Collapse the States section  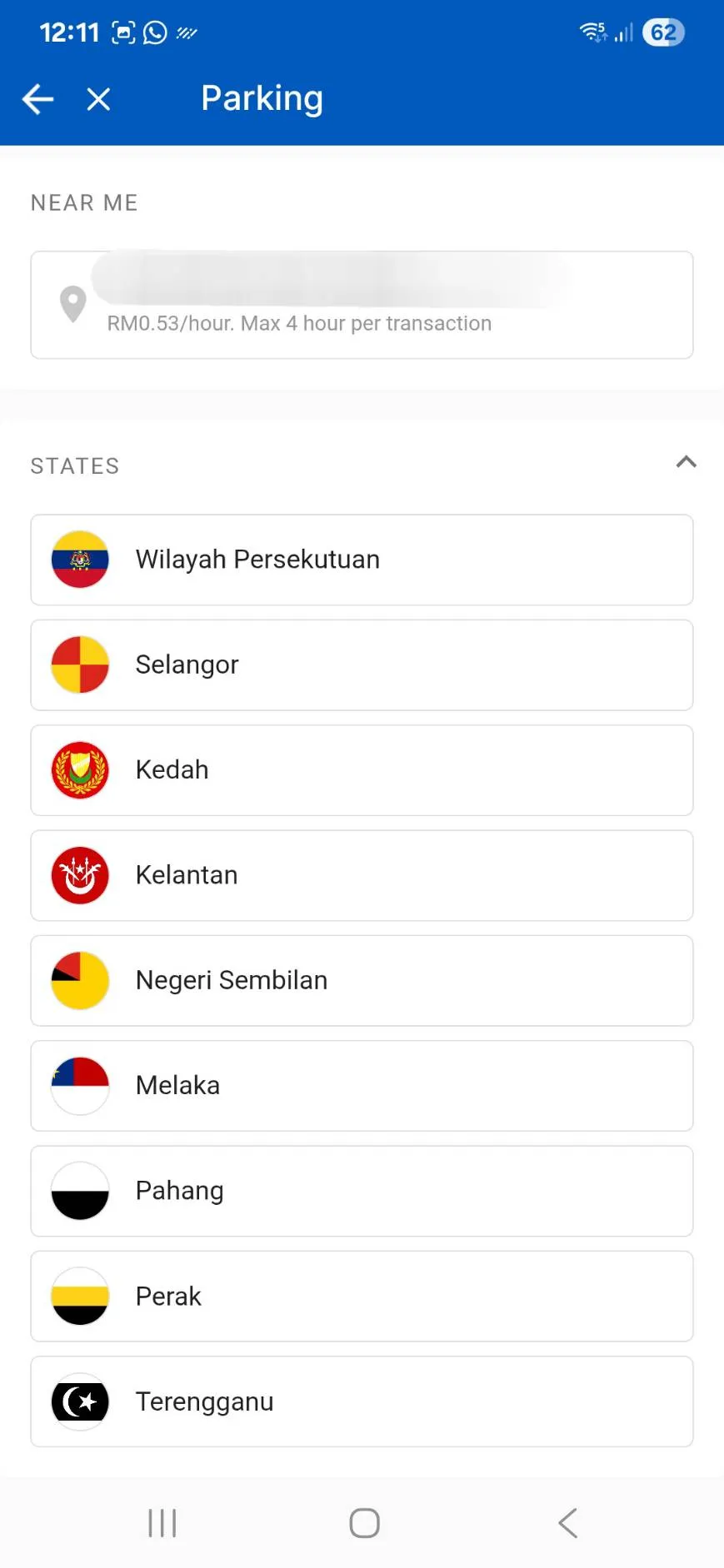[x=686, y=462]
